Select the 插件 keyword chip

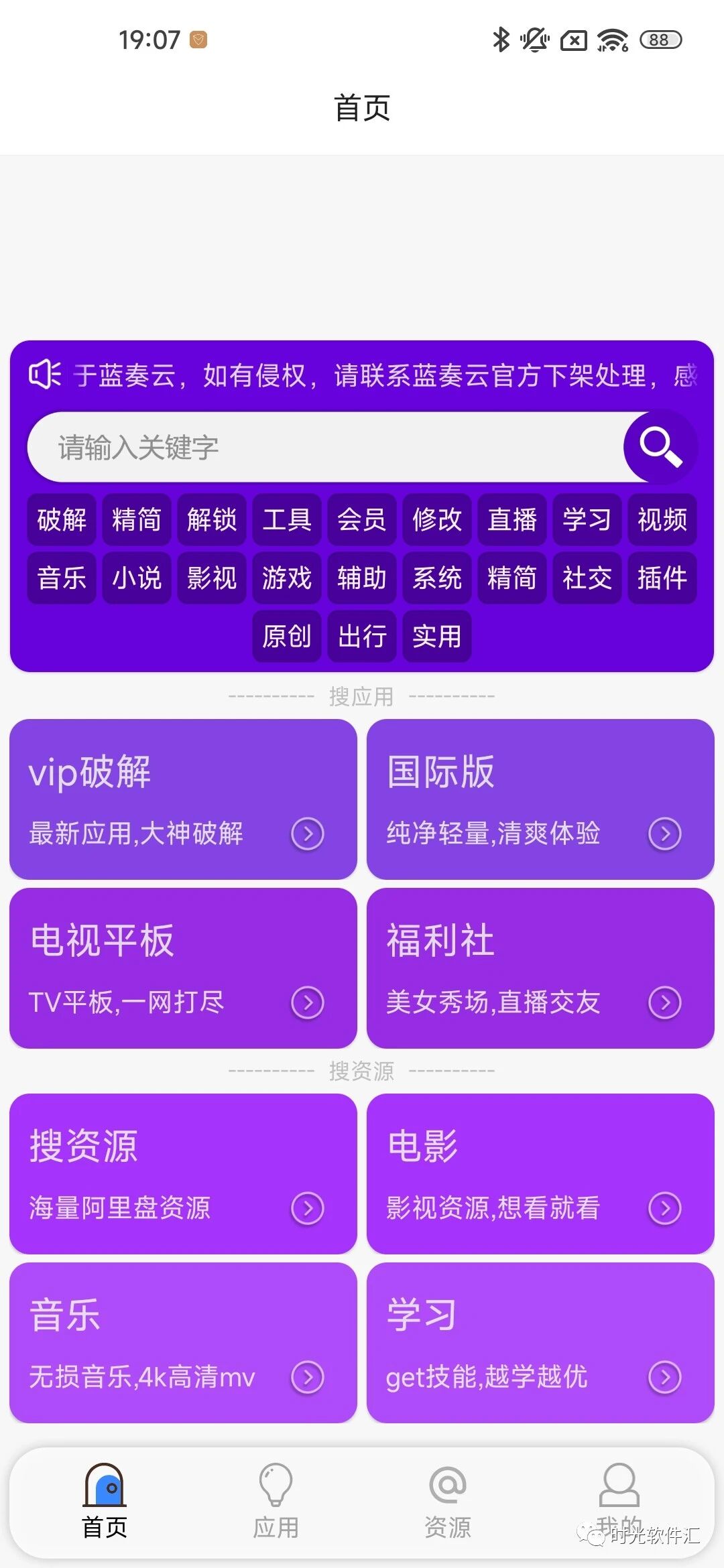click(x=662, y=578)
